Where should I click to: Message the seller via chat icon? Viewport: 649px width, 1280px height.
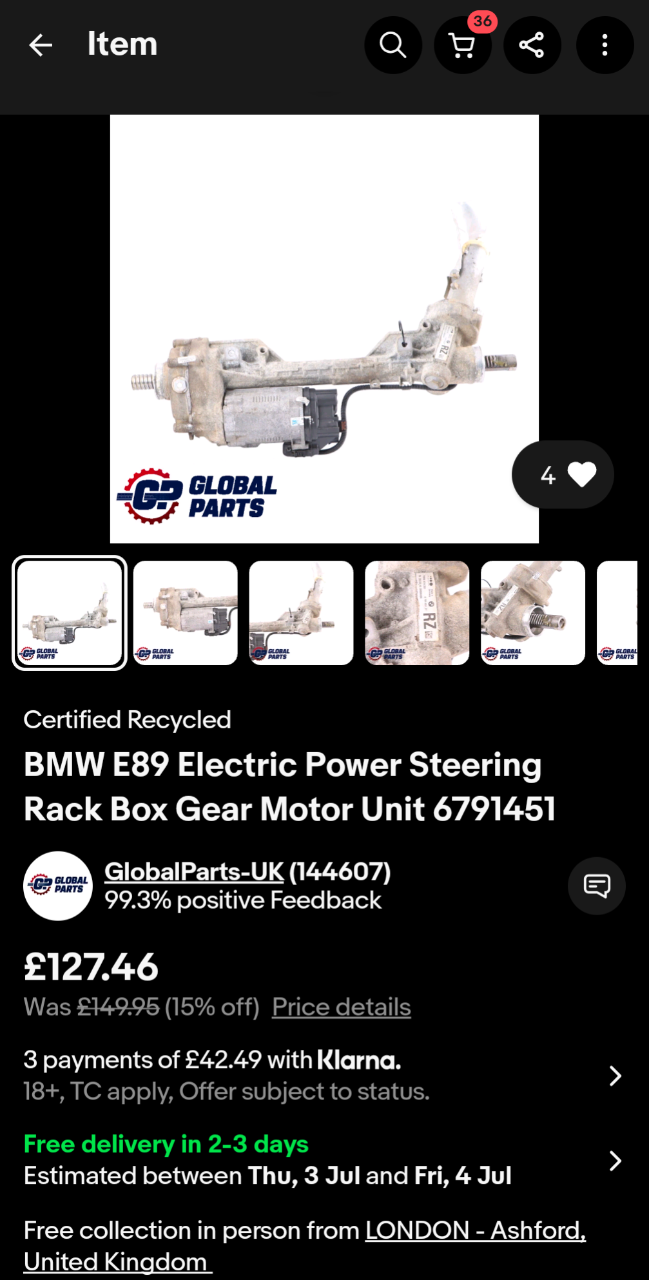tap(597, 885)
